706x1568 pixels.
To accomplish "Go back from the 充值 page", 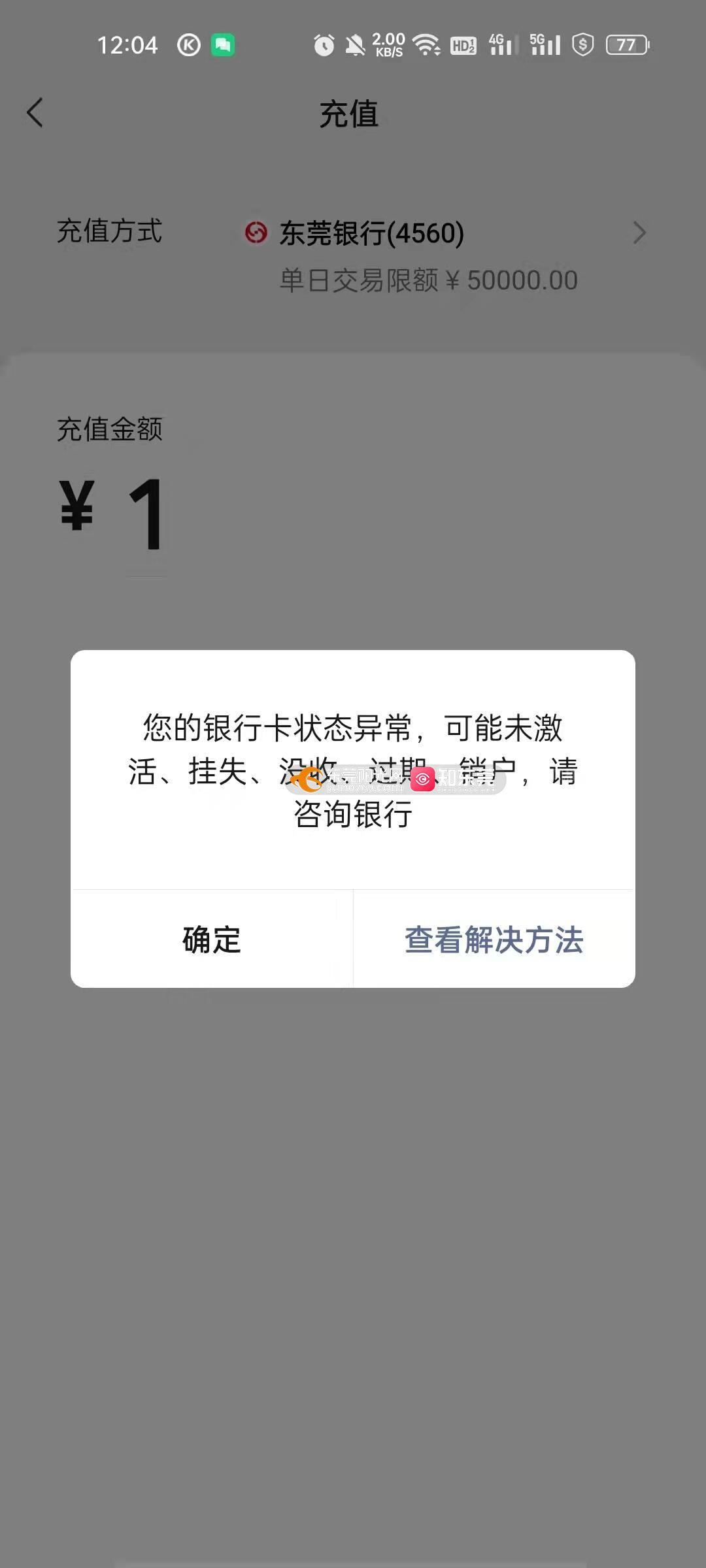I will point(35,113).
